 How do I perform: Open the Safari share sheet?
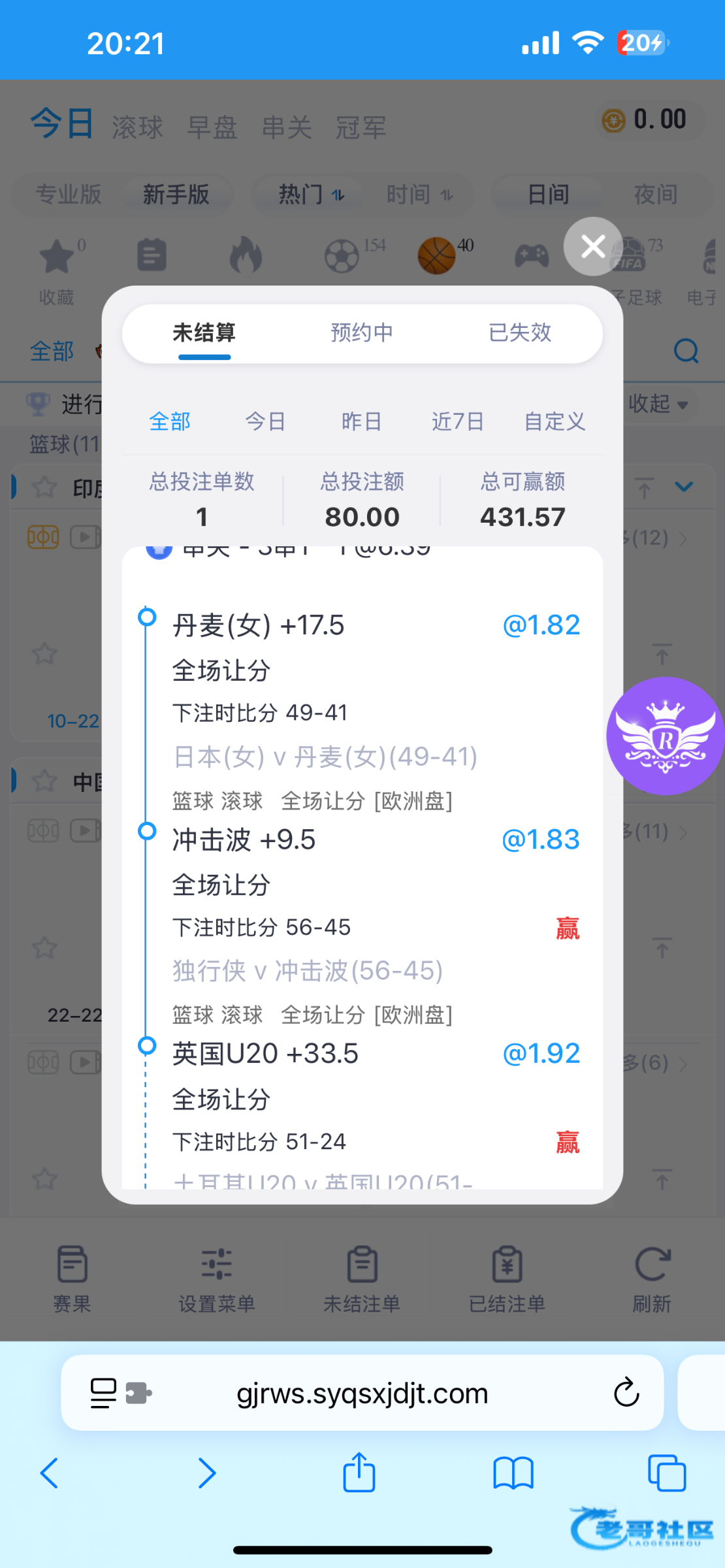[359, 1472]
